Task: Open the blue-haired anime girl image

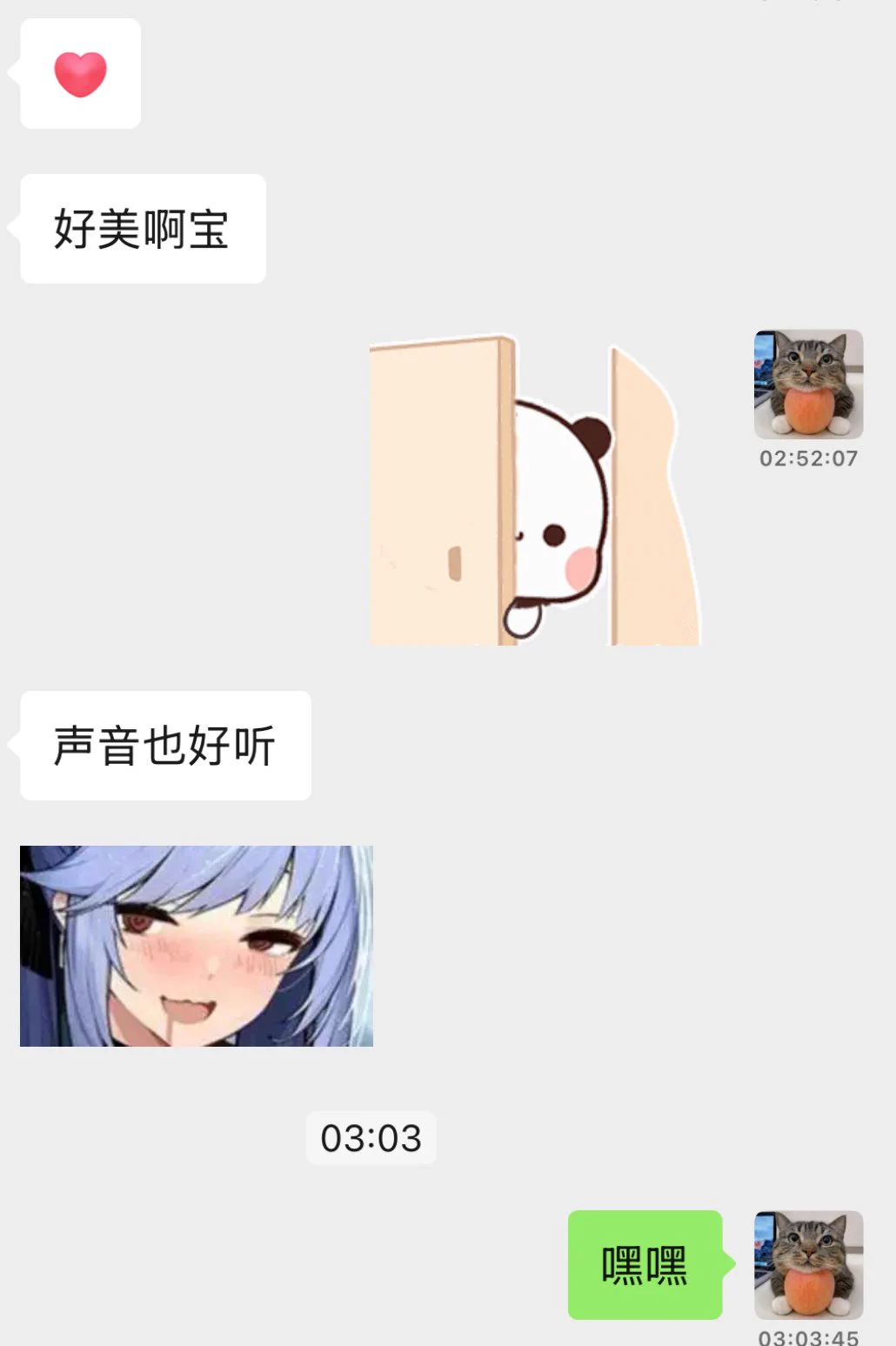Action: coord(197,946)
